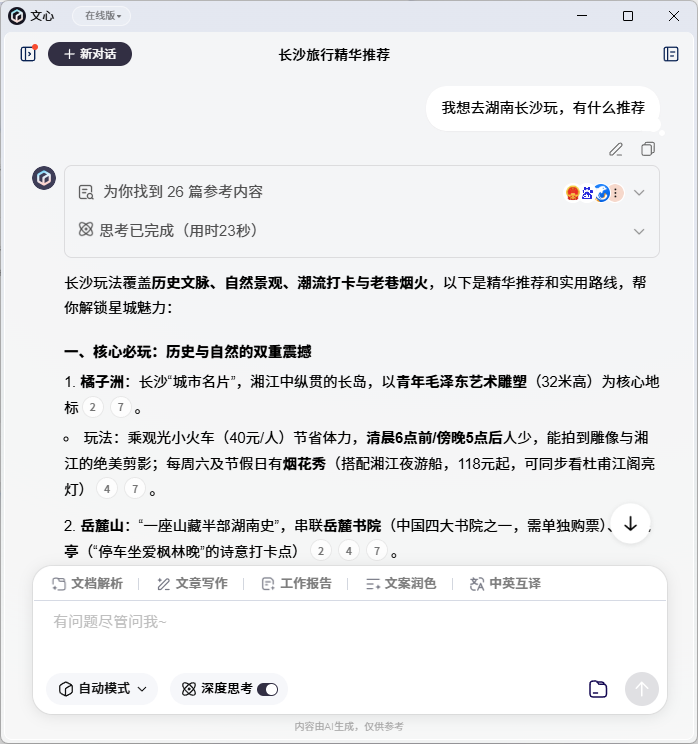Select the 工作报告 shortcut
Viewport: 698px width, 744px height.
[x=296, y=583]
